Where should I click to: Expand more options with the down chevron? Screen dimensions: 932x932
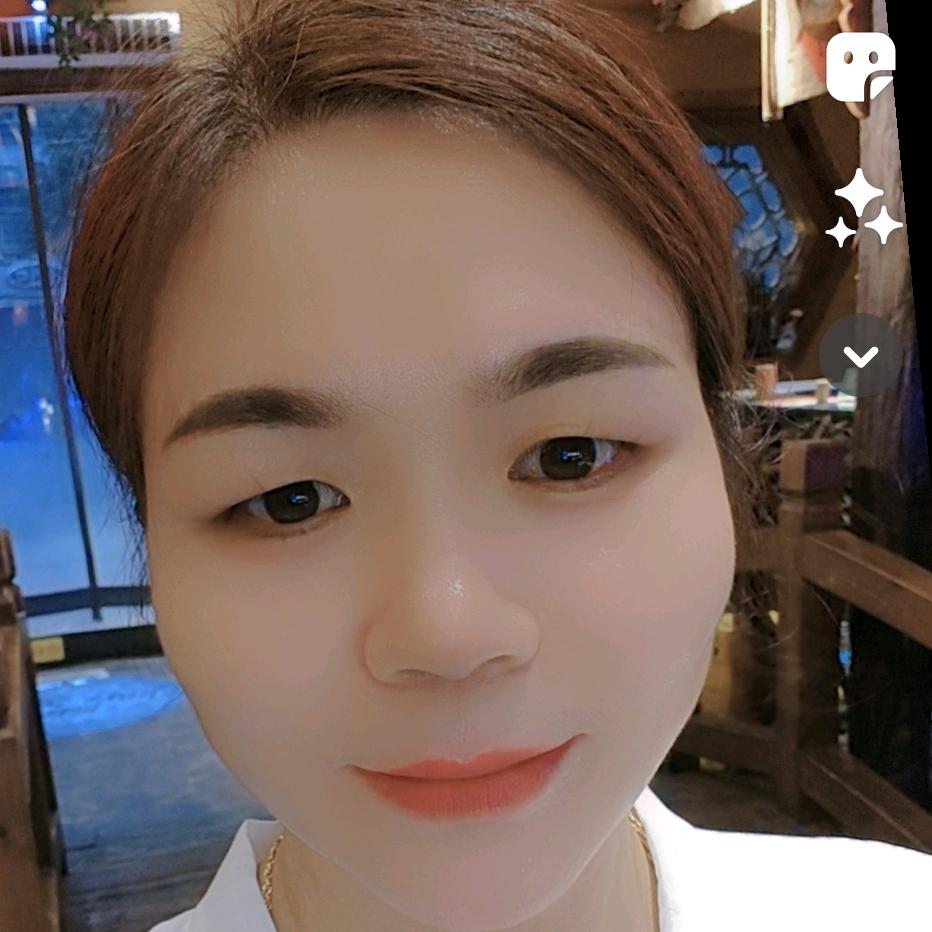tap(860, 355)
